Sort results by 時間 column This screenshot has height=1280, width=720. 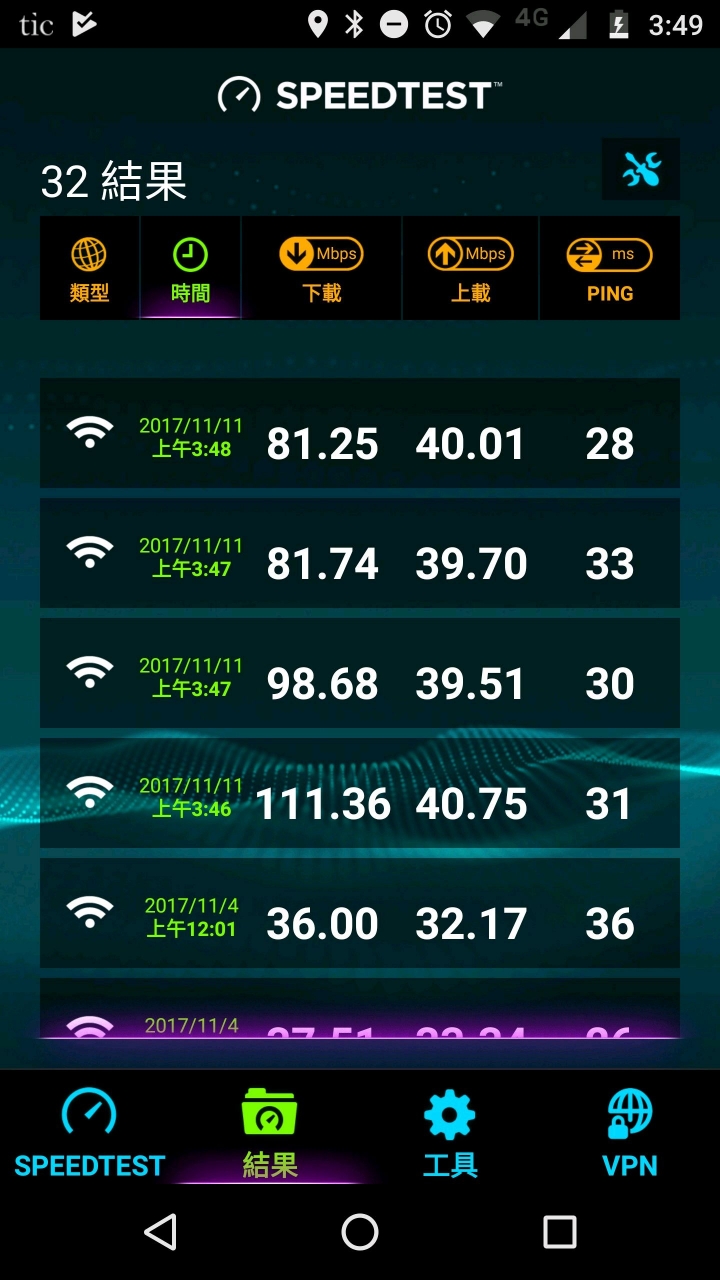190,270
